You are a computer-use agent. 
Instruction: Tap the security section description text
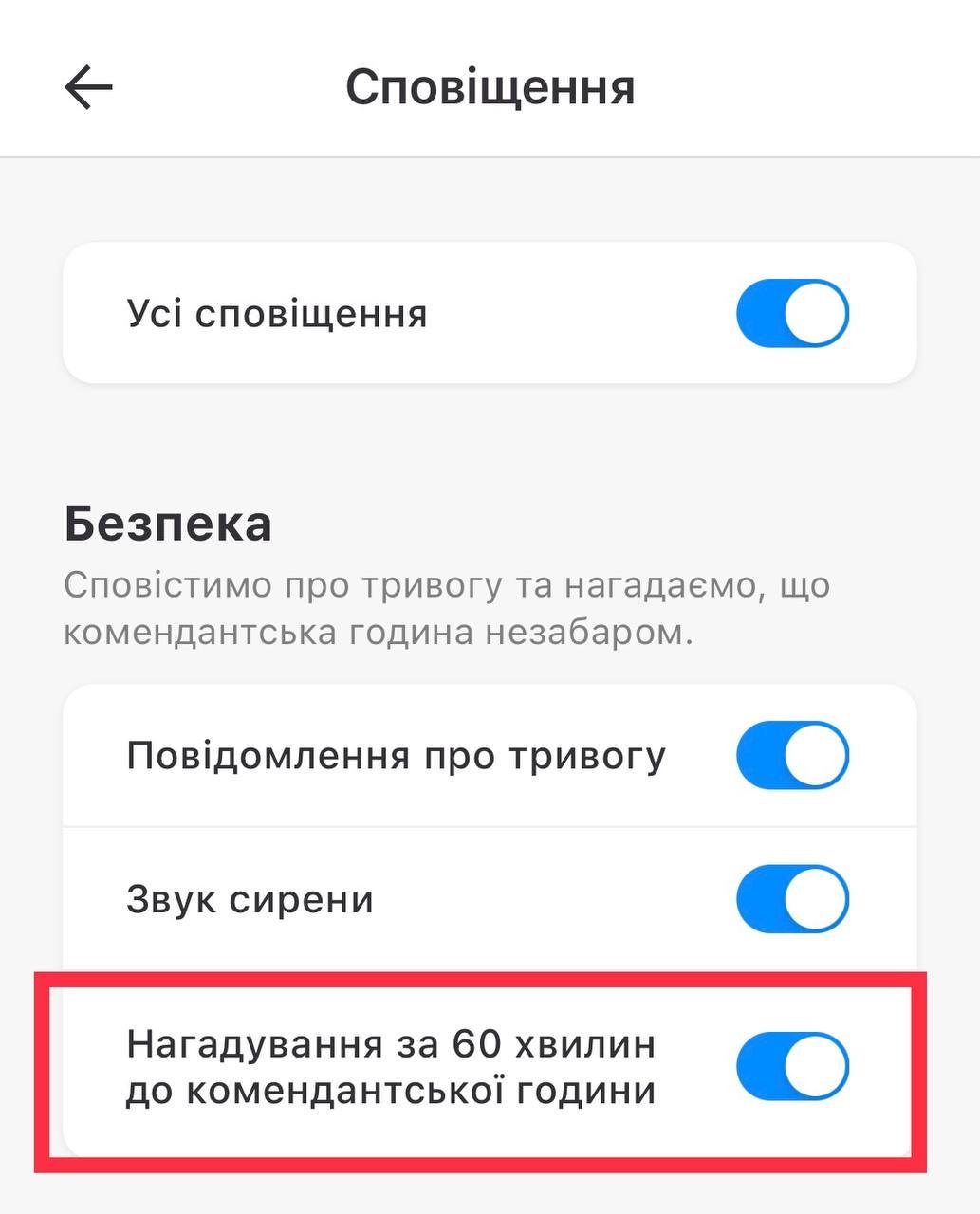point(446,605)
